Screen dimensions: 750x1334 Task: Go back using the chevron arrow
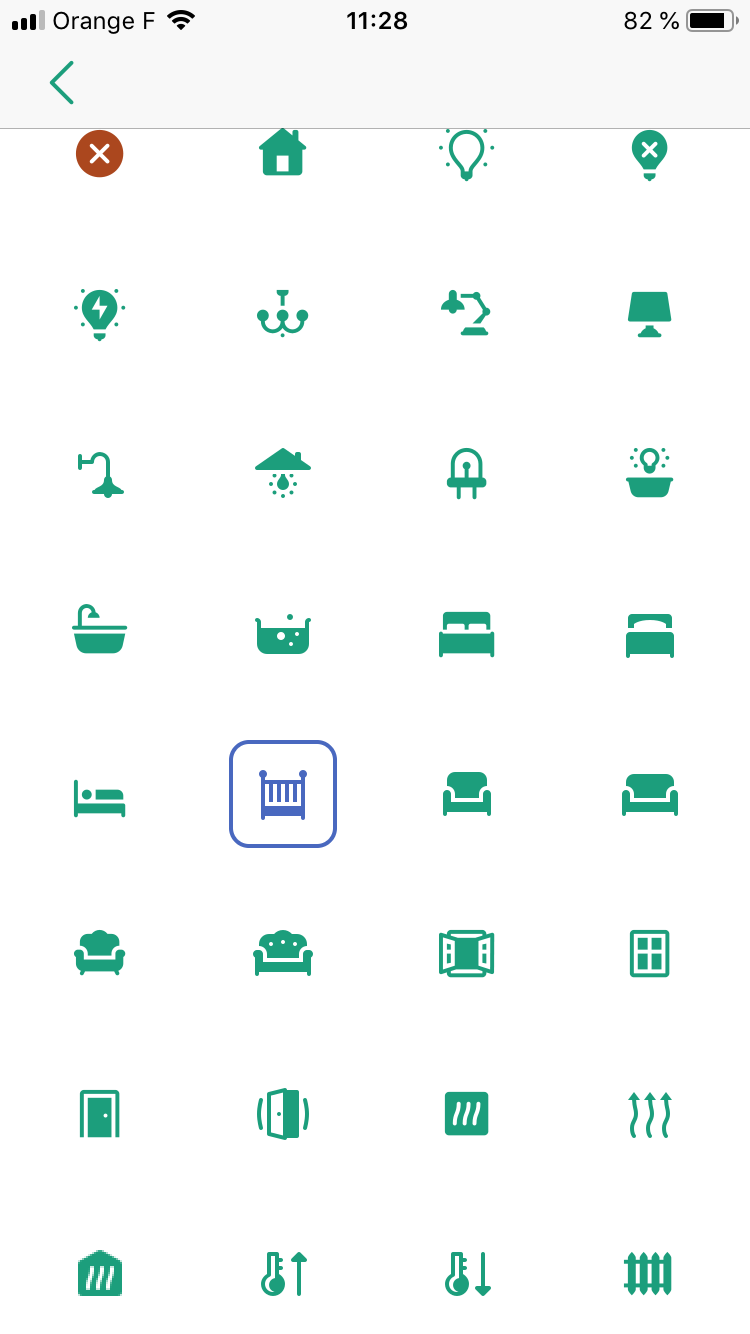coord(62,83)
